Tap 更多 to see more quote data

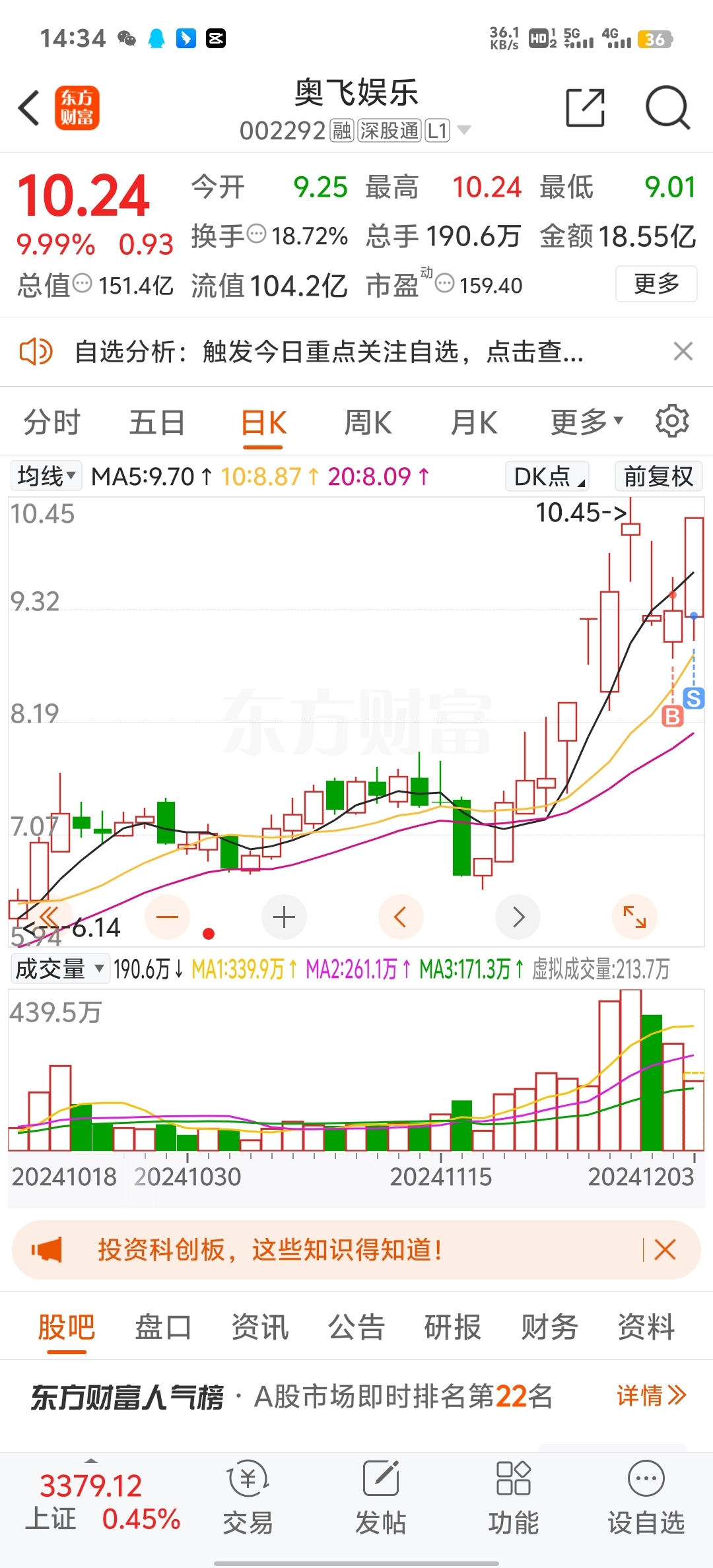656,284
